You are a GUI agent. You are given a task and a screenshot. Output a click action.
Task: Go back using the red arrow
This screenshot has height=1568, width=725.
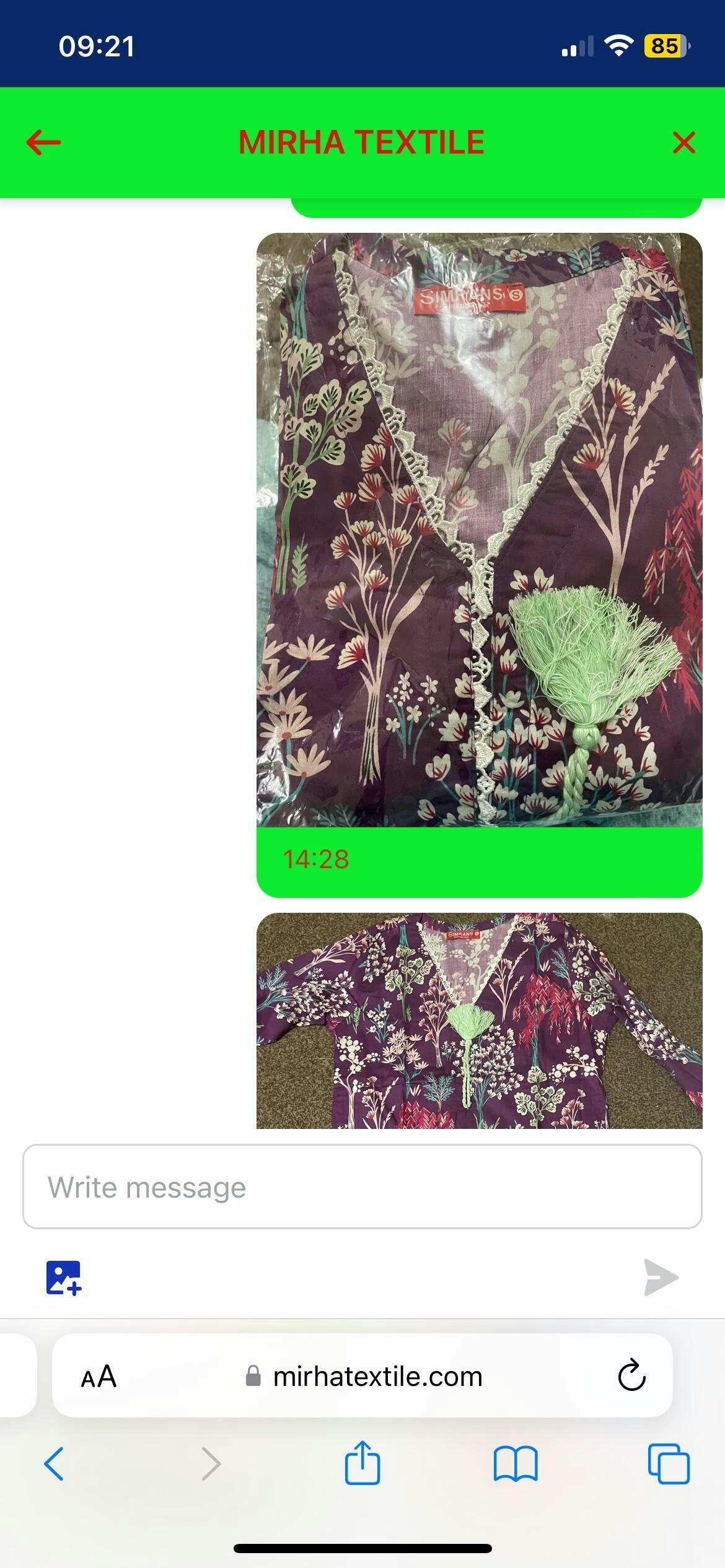[43, 142]
